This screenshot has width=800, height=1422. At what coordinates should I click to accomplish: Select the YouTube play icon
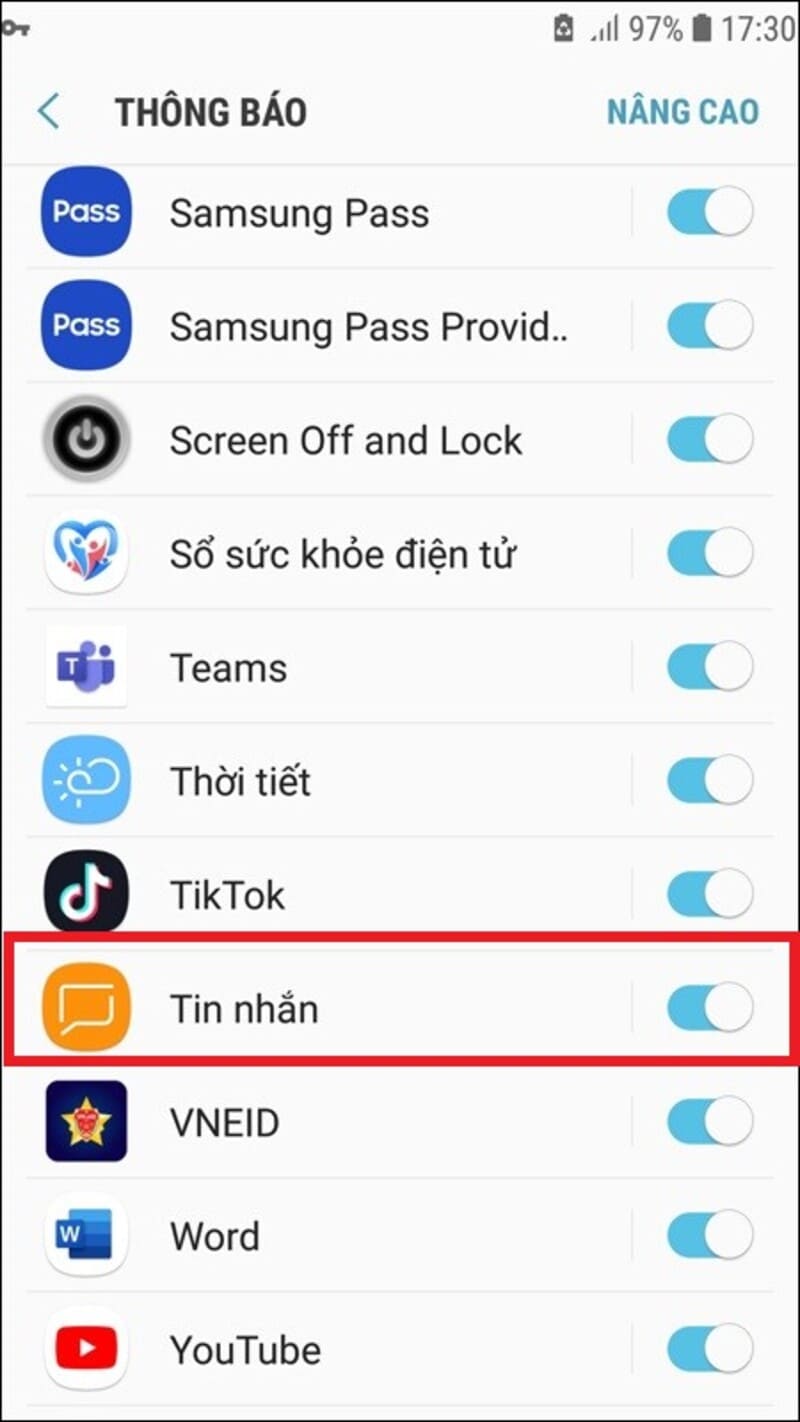coord(85,1349)
